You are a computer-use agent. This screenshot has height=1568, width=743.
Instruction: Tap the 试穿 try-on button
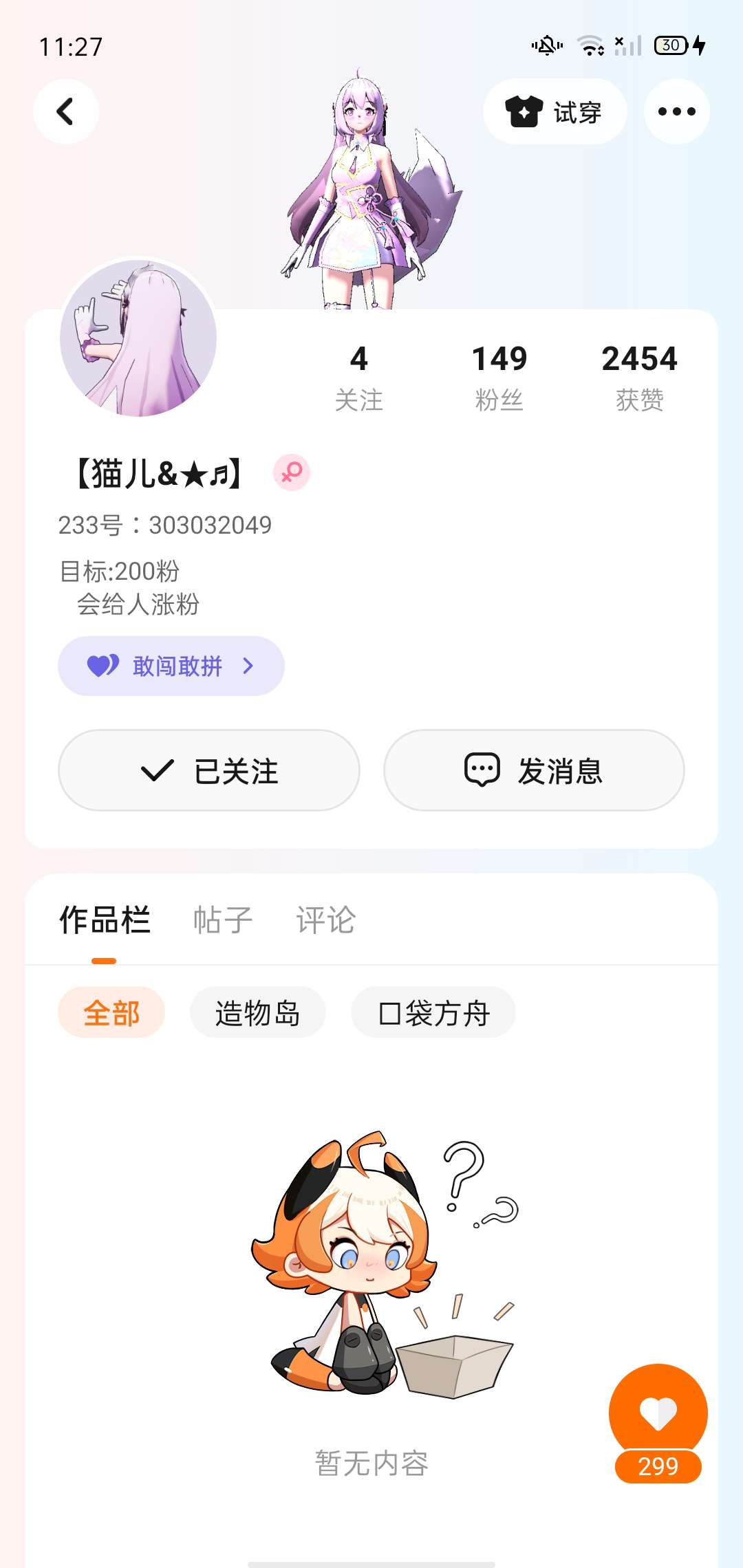[x=554, y=111]
